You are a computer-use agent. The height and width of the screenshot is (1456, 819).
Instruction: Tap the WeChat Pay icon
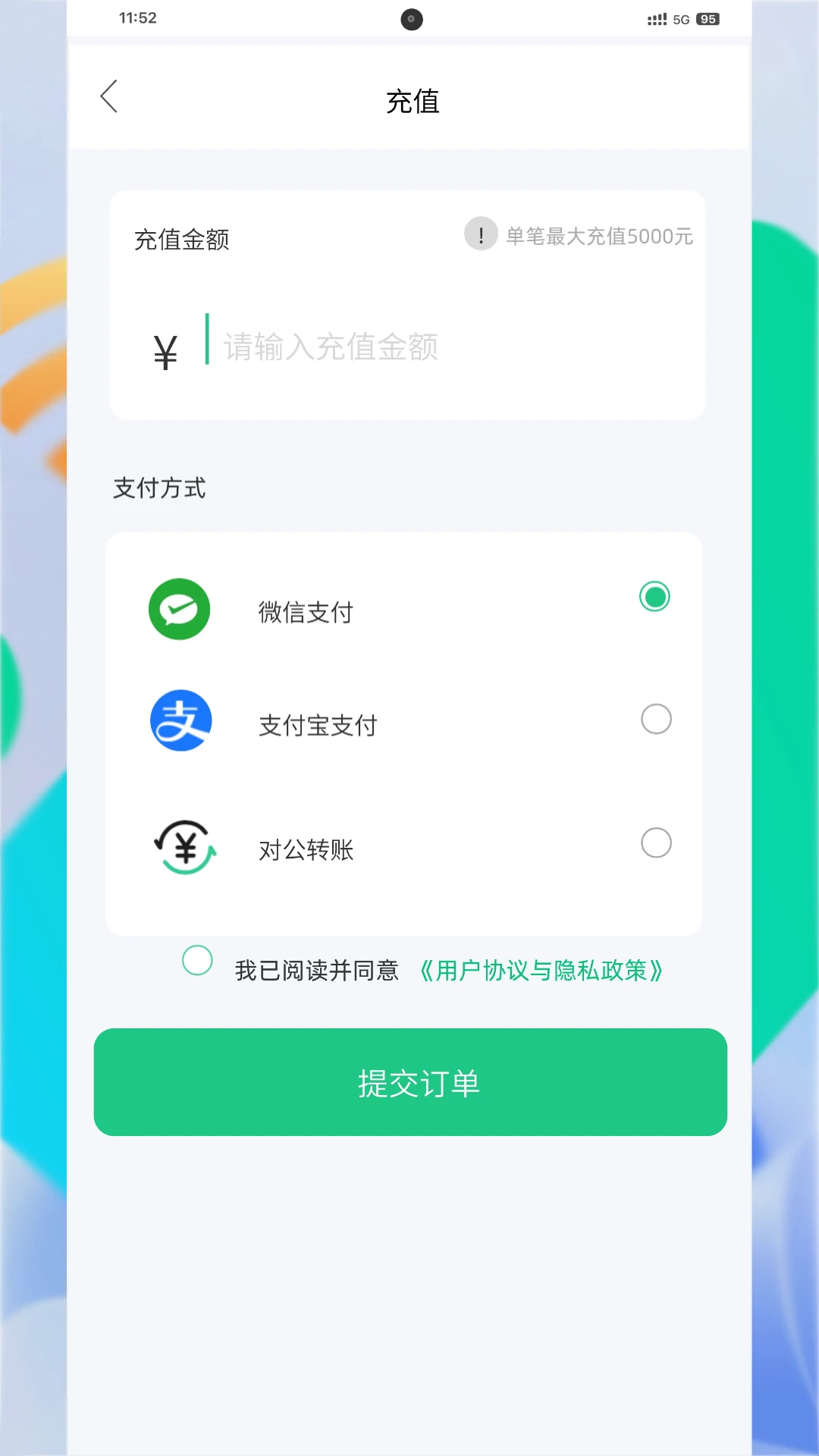click(179, 609)
